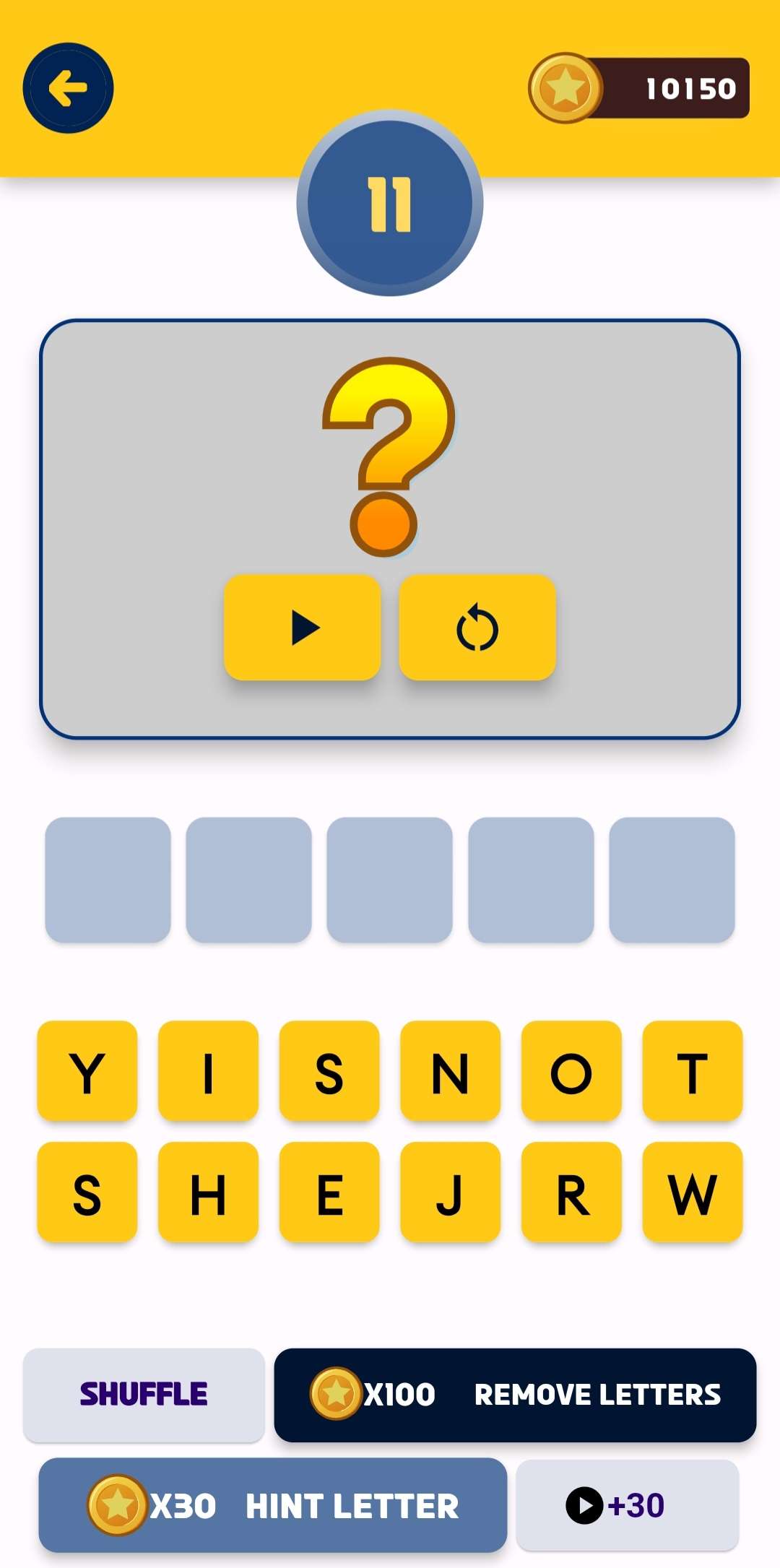This screenshot has width=780, height=1568.
Task: Select the letter R tile
Action: coord(571,1192)
